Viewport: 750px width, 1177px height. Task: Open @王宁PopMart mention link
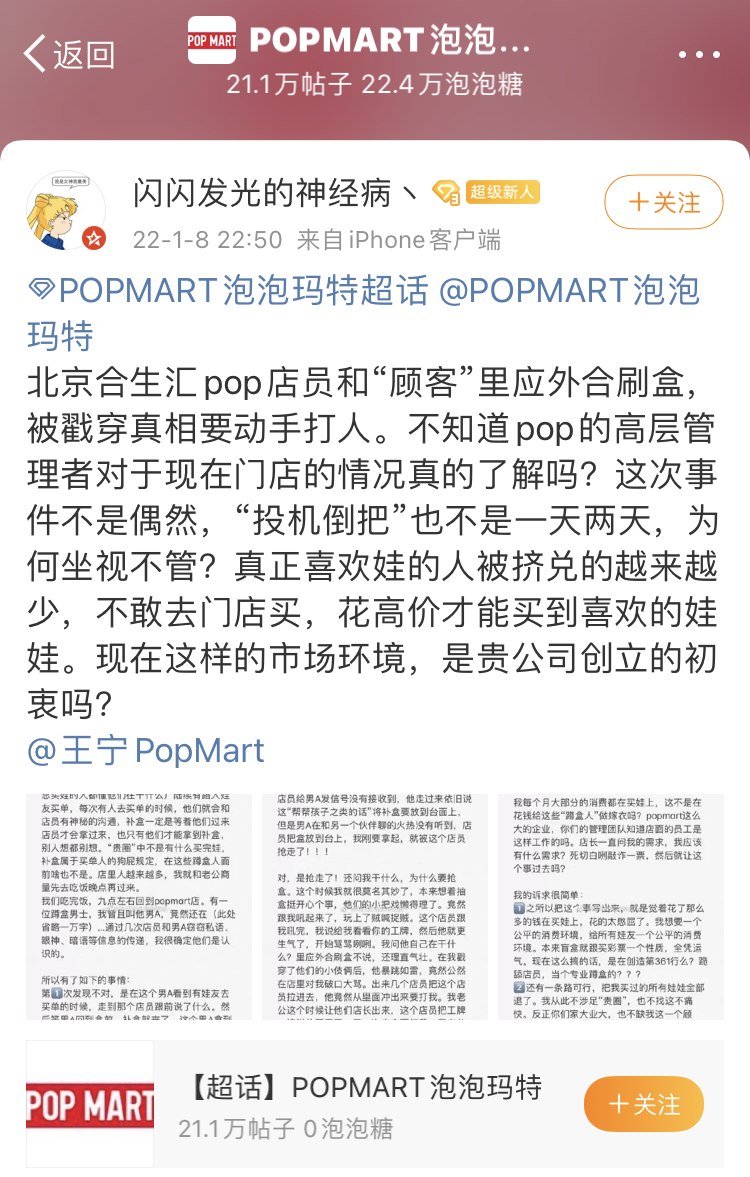146,751
